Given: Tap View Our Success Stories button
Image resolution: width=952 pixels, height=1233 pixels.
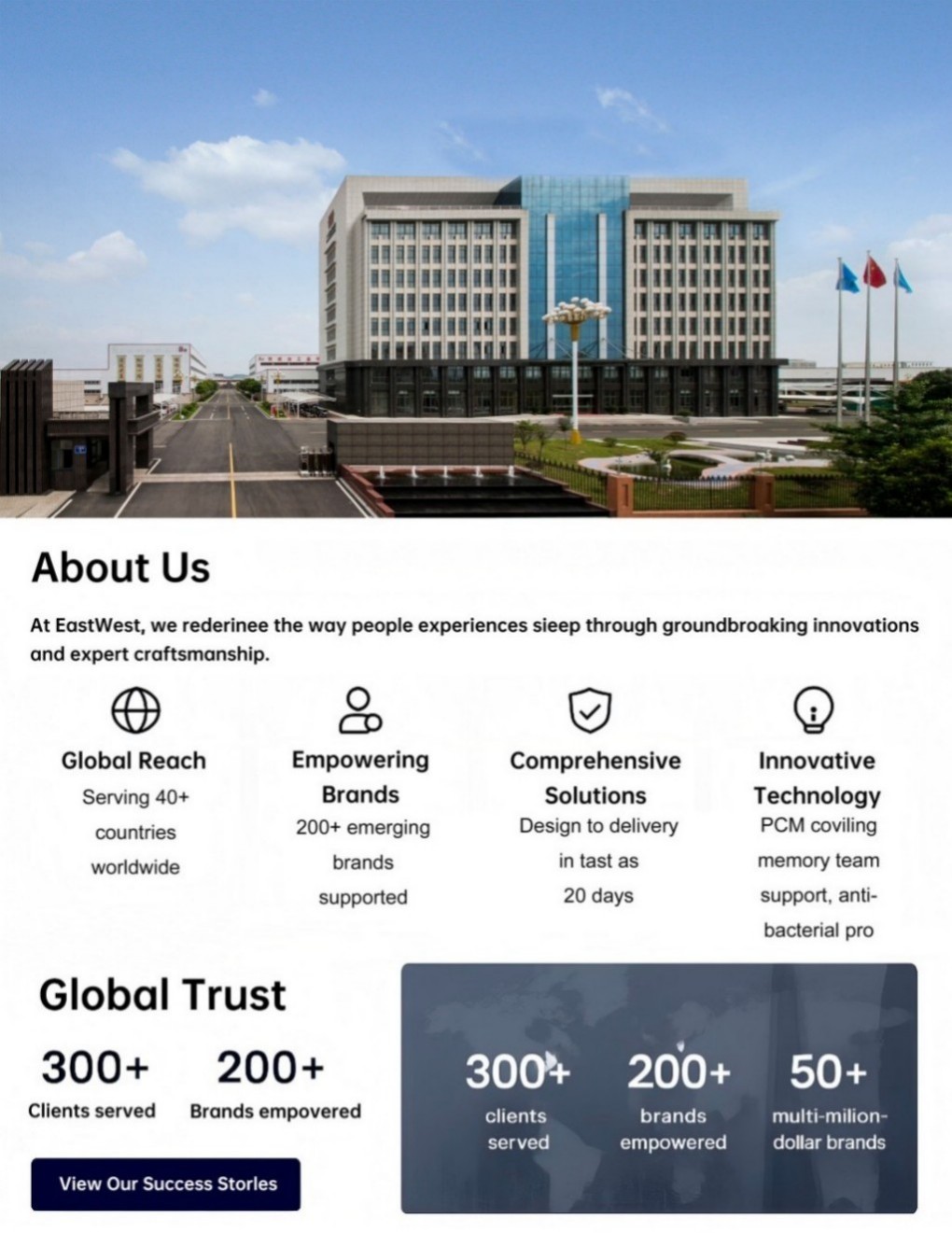Looking at the screenshot, I should [x=166, y=1184].
